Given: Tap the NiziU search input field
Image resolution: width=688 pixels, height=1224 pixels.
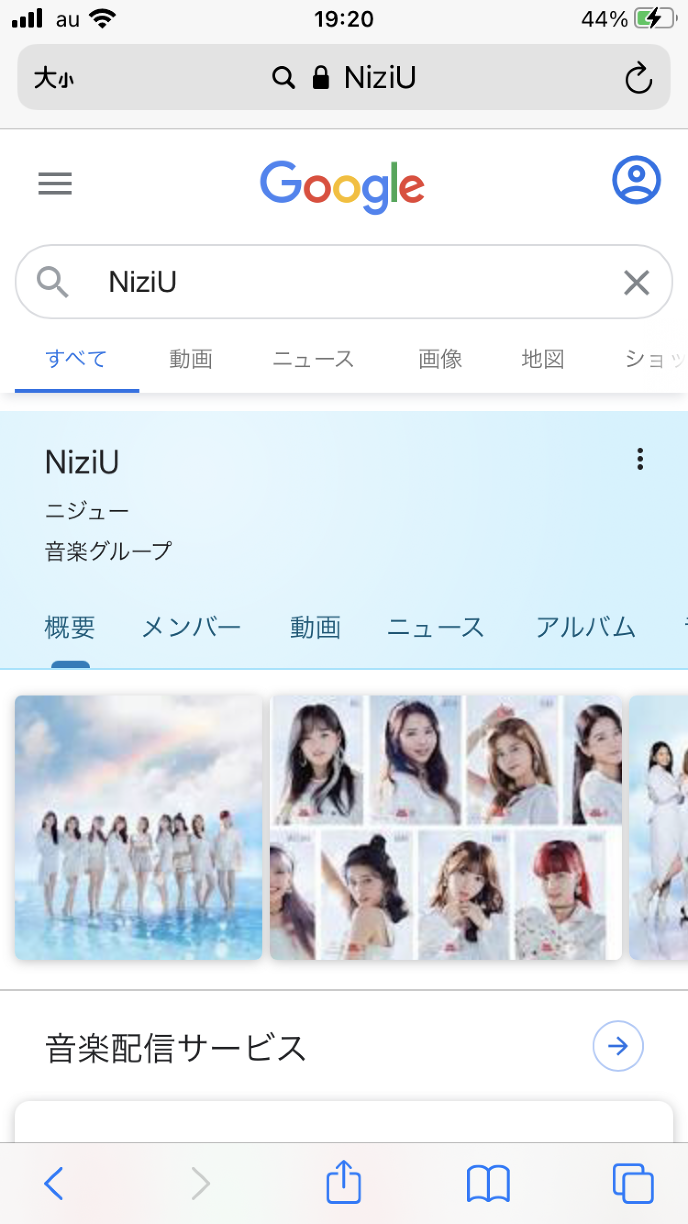Looking at the screenshot, I should coord(340,283).
